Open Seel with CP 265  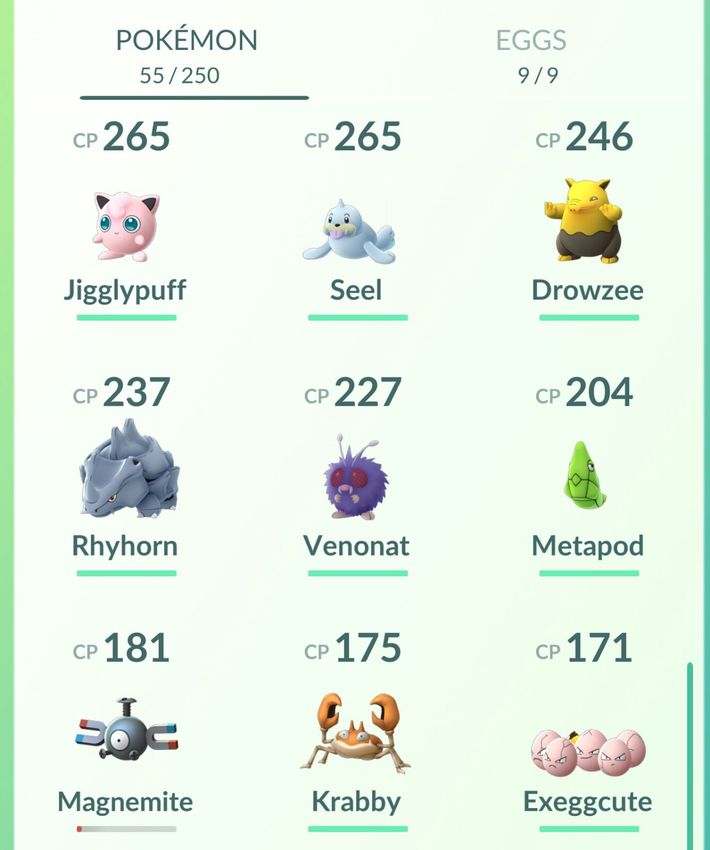click(356, 228)
